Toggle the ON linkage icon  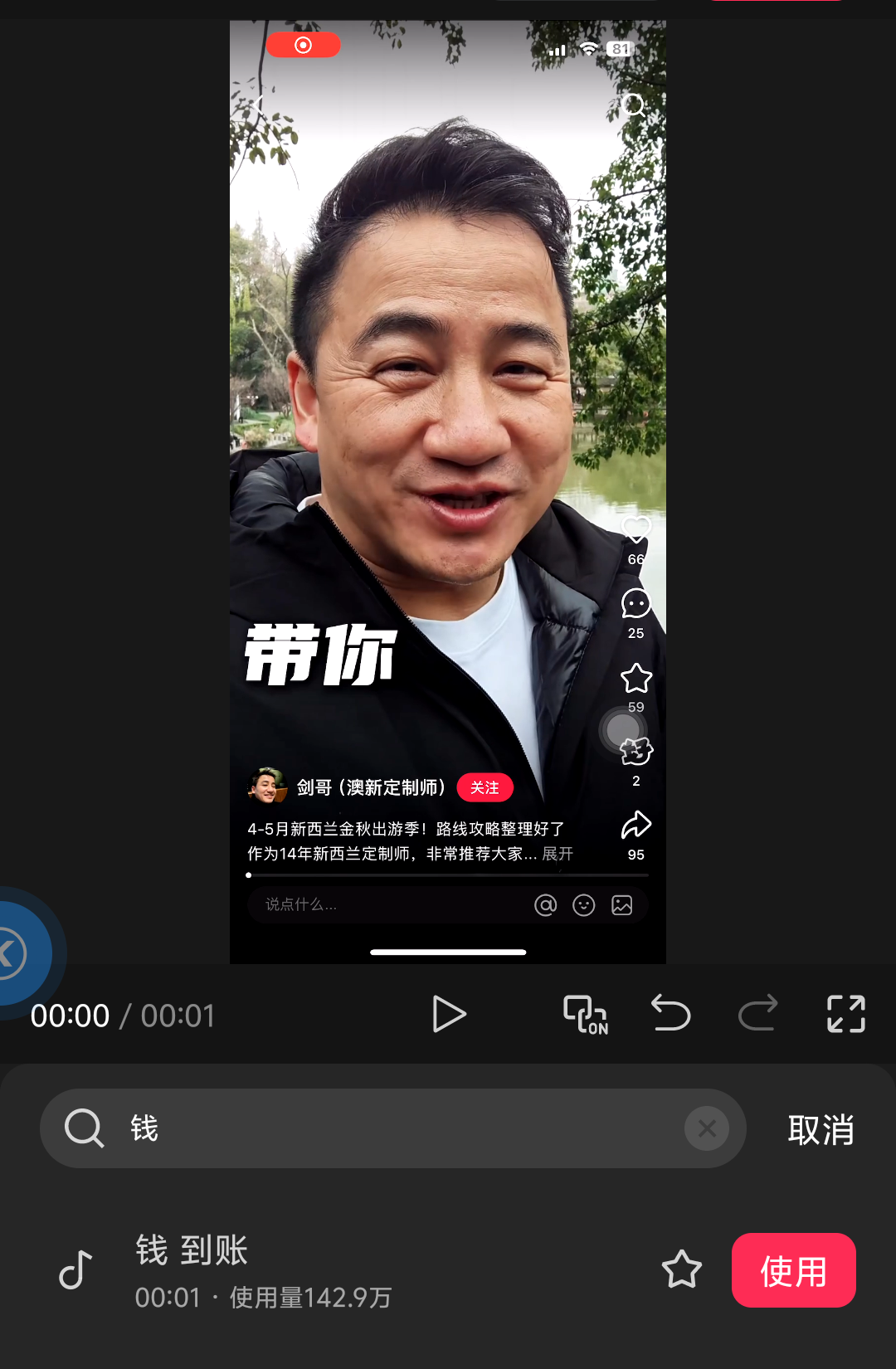tap(586, 1014)
